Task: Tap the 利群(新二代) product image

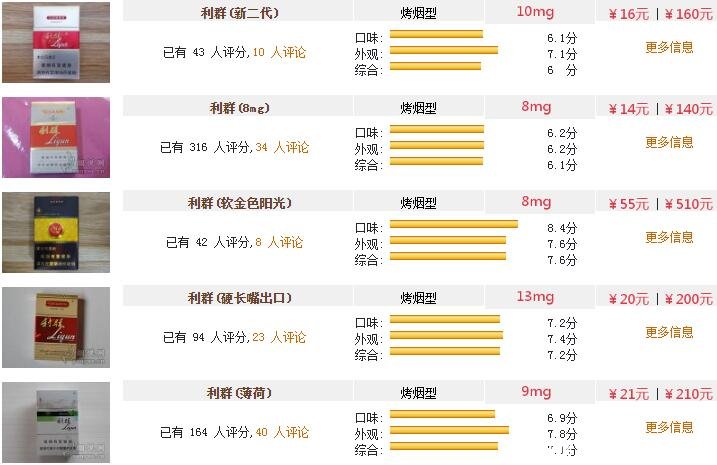Action: pyautogui.click(x=56, y=42)
